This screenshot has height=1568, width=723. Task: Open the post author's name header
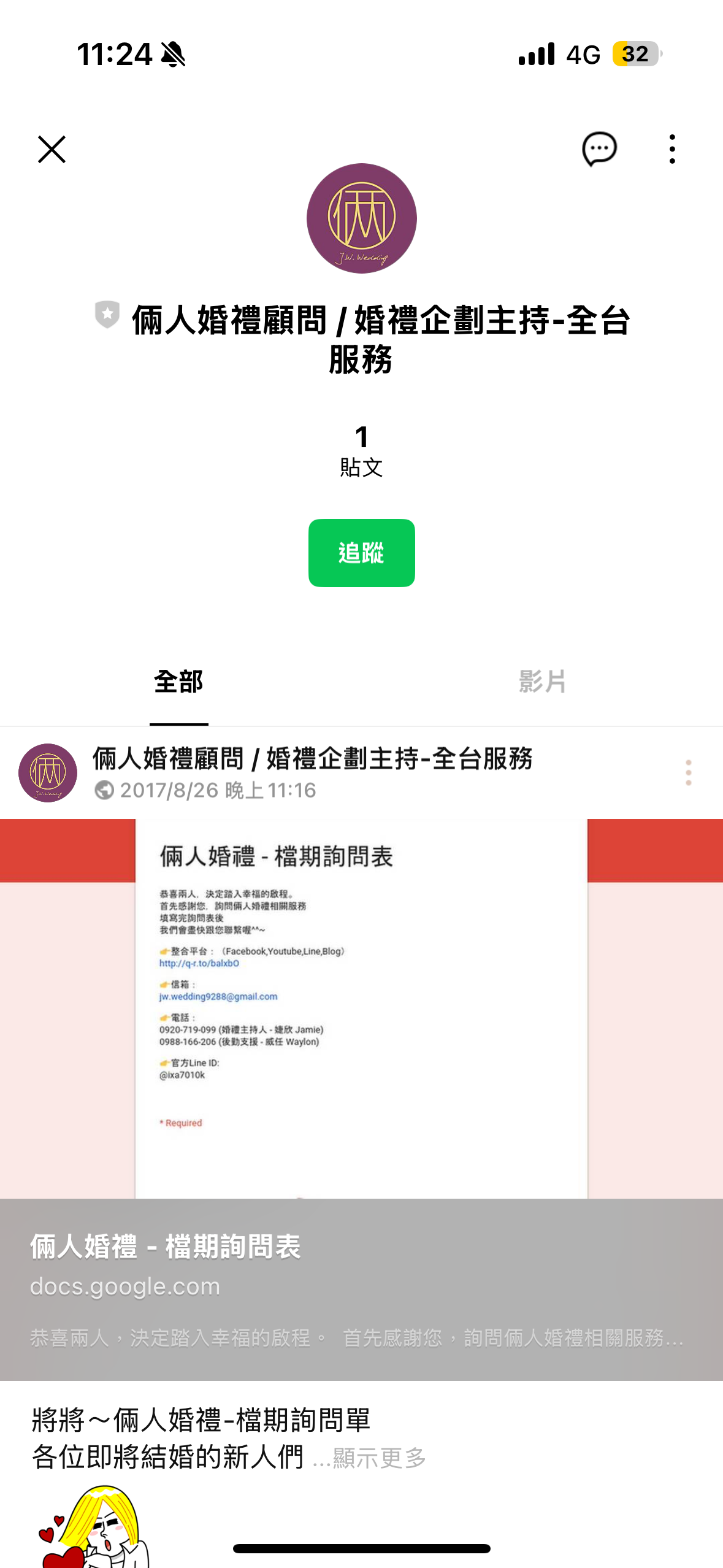pyautogui.click(x=312, y=759)
